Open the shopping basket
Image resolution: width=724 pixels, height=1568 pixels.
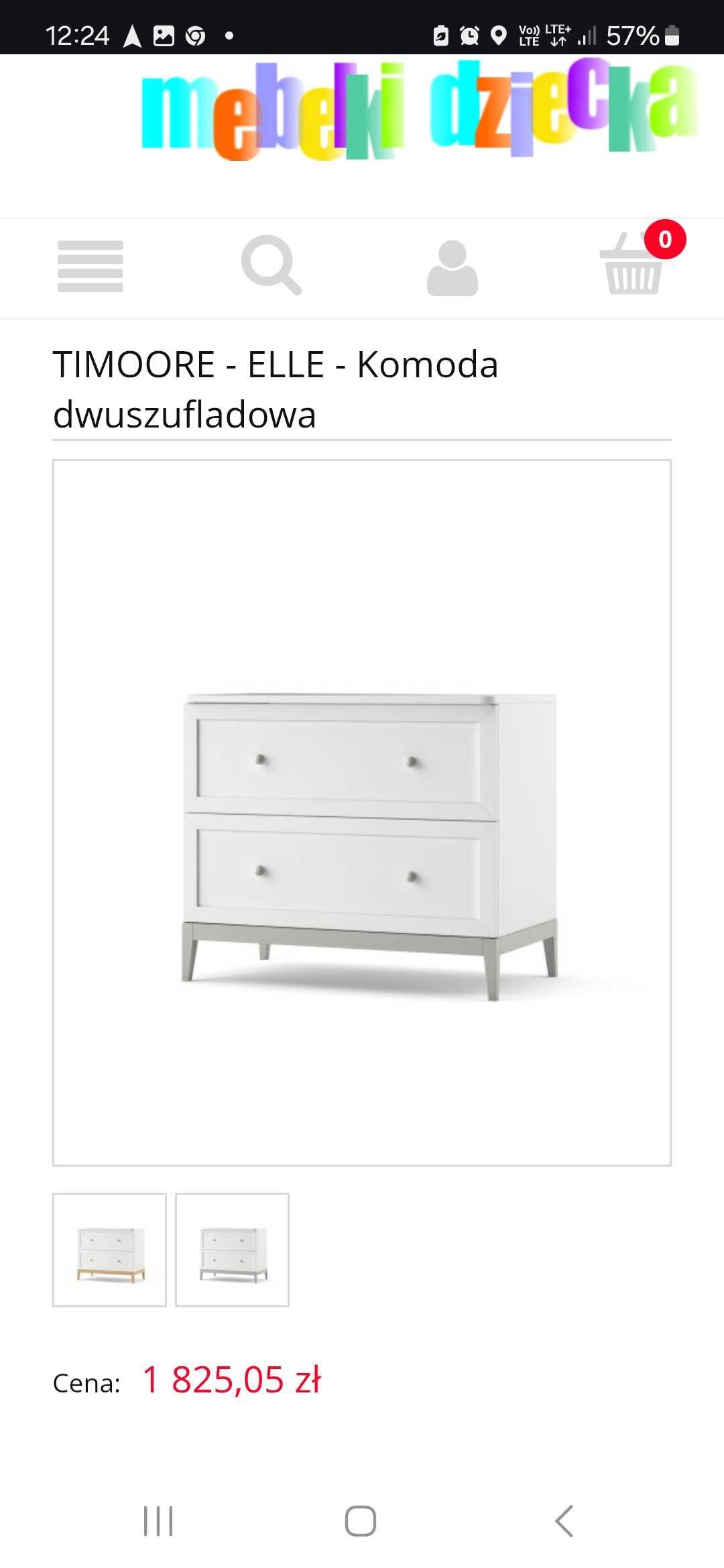633,265
